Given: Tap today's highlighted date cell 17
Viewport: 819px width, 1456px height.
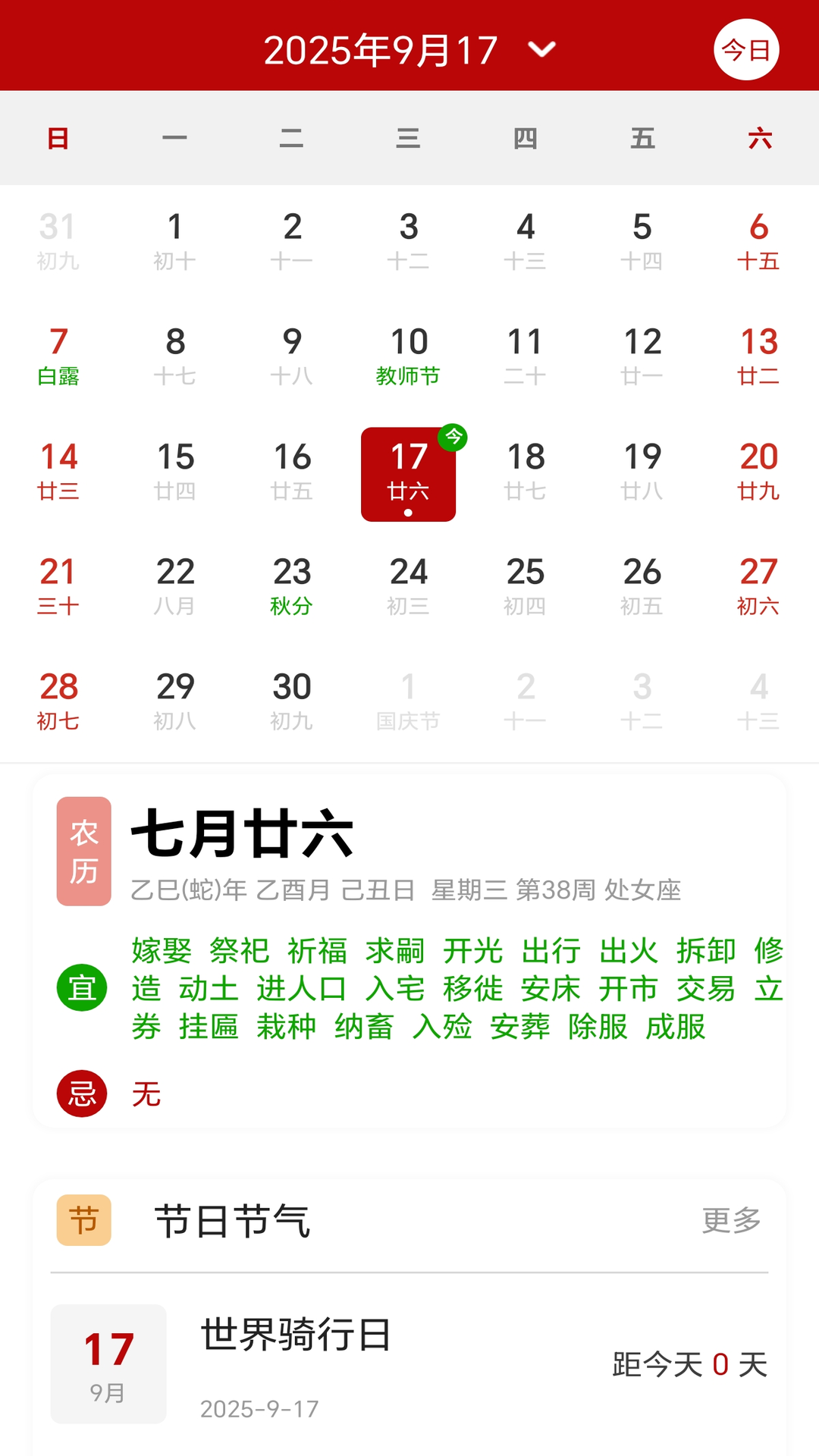Looking at the screenshot, I should coord(409,470).
